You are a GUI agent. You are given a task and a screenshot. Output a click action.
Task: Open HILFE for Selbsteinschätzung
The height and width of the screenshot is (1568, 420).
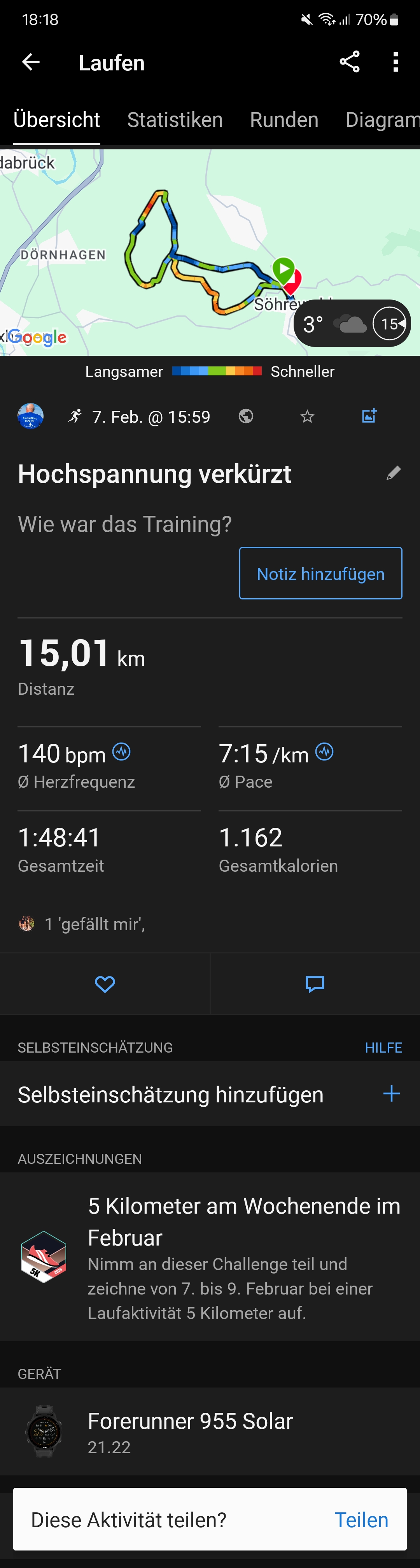383,1048
